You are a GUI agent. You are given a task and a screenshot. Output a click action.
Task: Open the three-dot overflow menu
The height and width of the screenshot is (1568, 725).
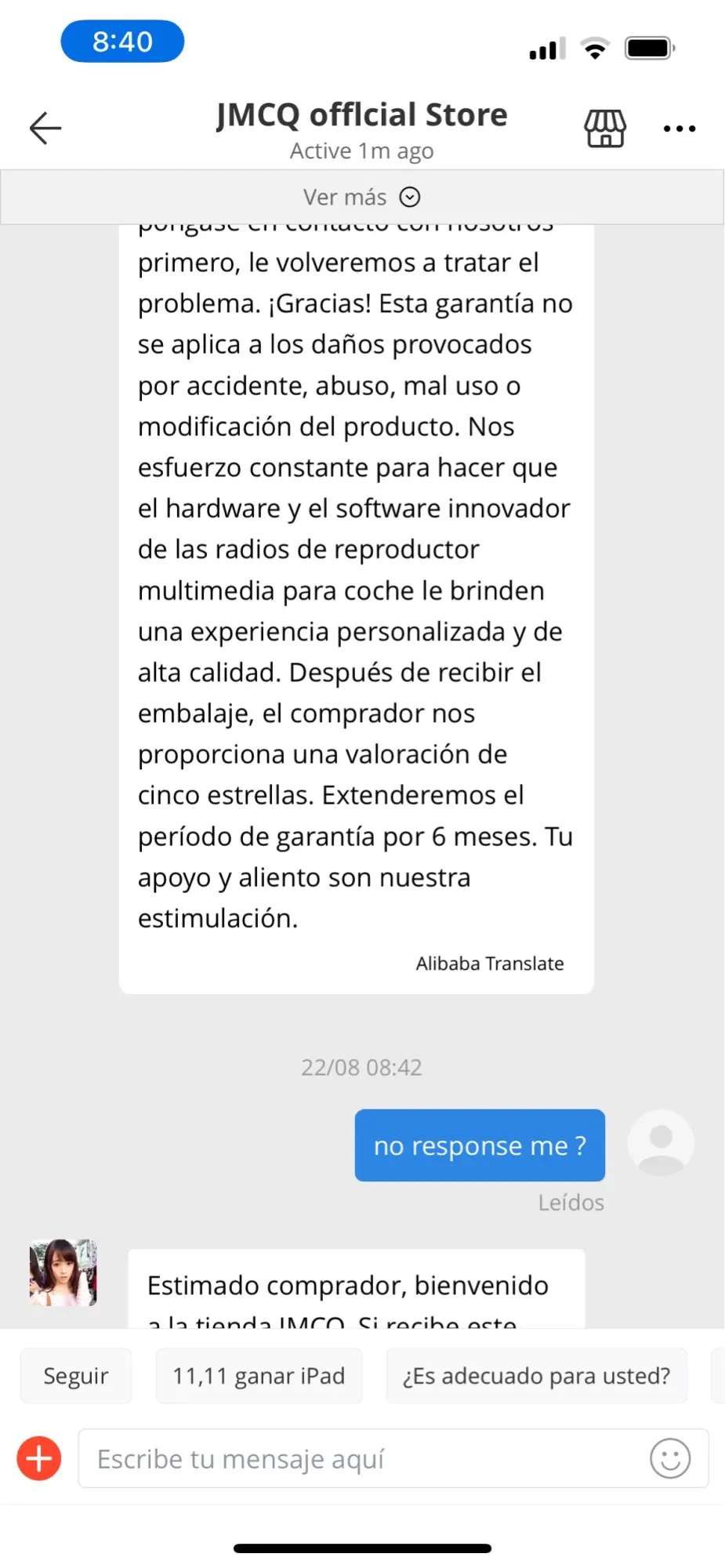click(679, 129)
